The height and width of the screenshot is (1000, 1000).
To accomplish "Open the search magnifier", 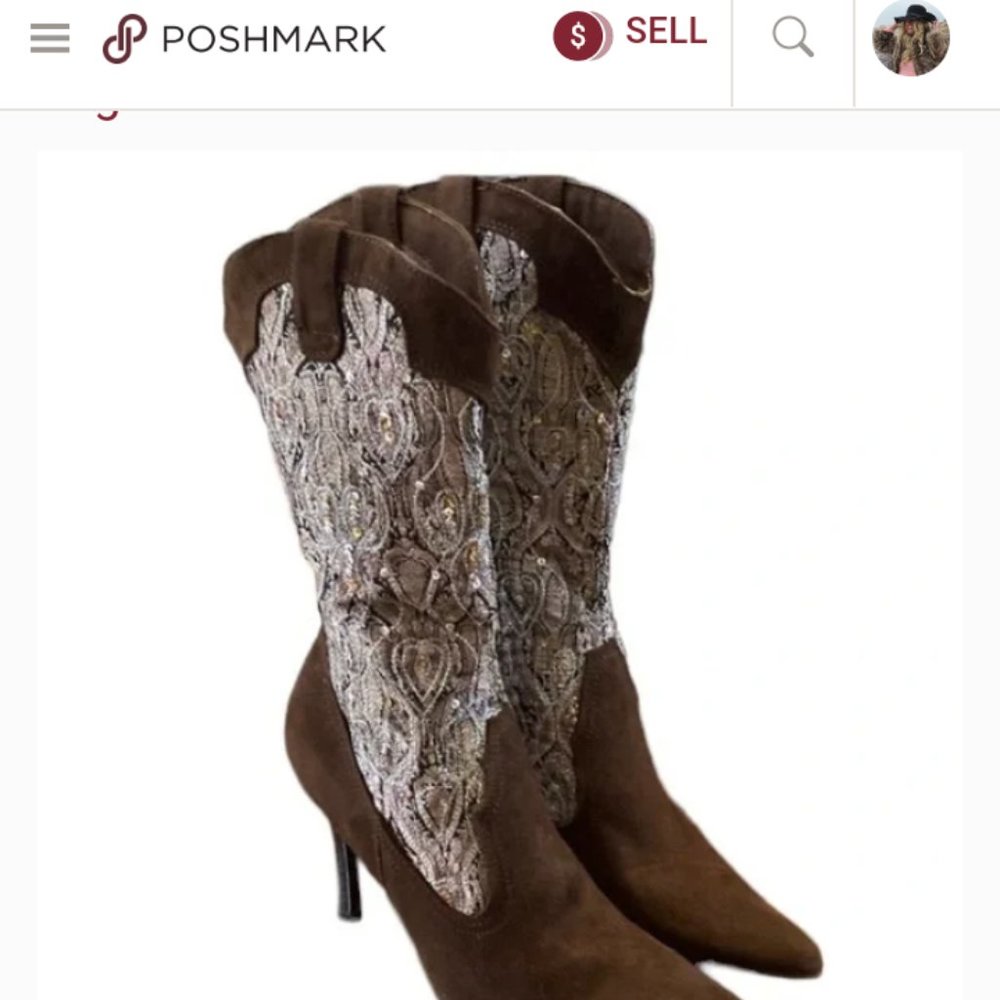I will click(x=793, y=39).
